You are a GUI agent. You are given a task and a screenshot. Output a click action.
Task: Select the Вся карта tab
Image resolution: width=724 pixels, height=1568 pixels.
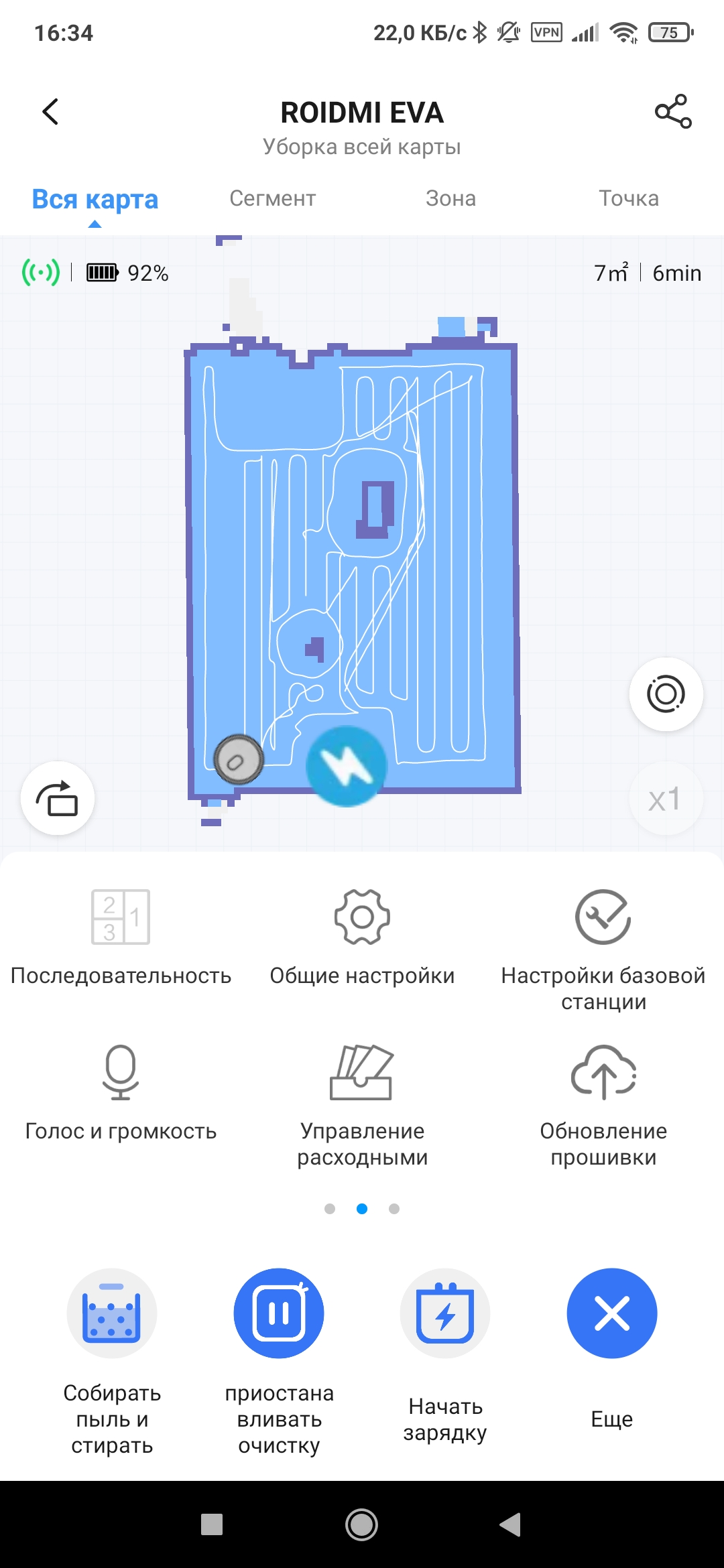[95, 200]
